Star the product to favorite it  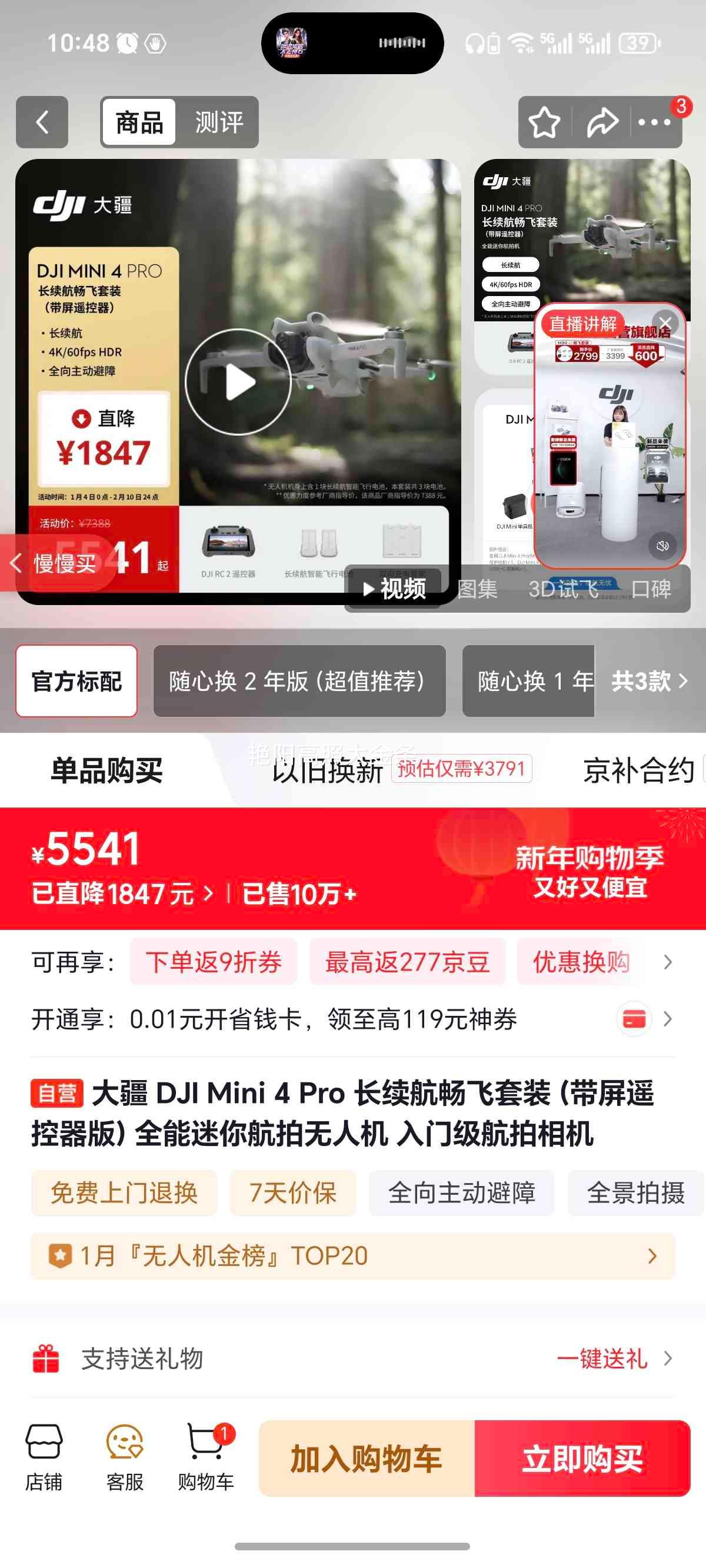(x=544, y=122)
